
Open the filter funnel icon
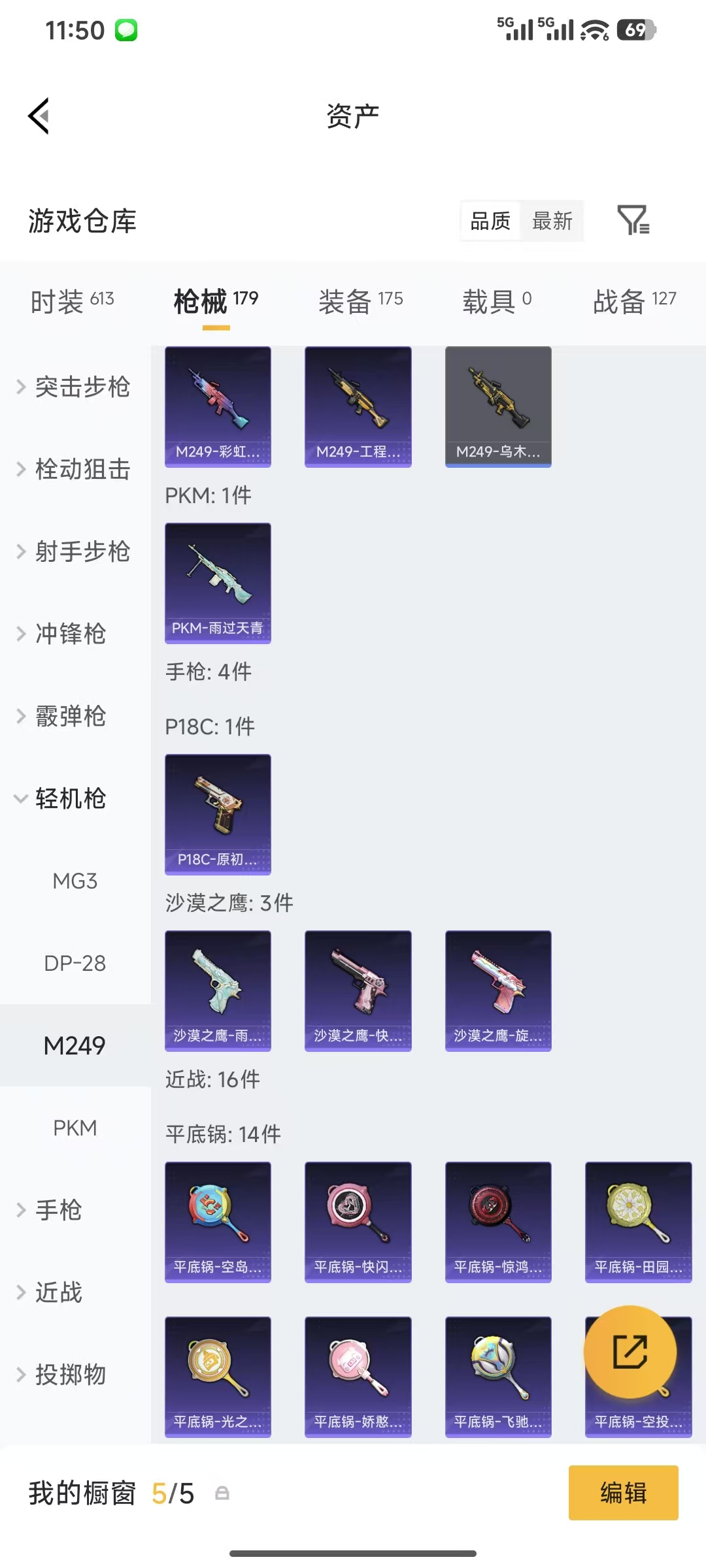tap(633, 221)
